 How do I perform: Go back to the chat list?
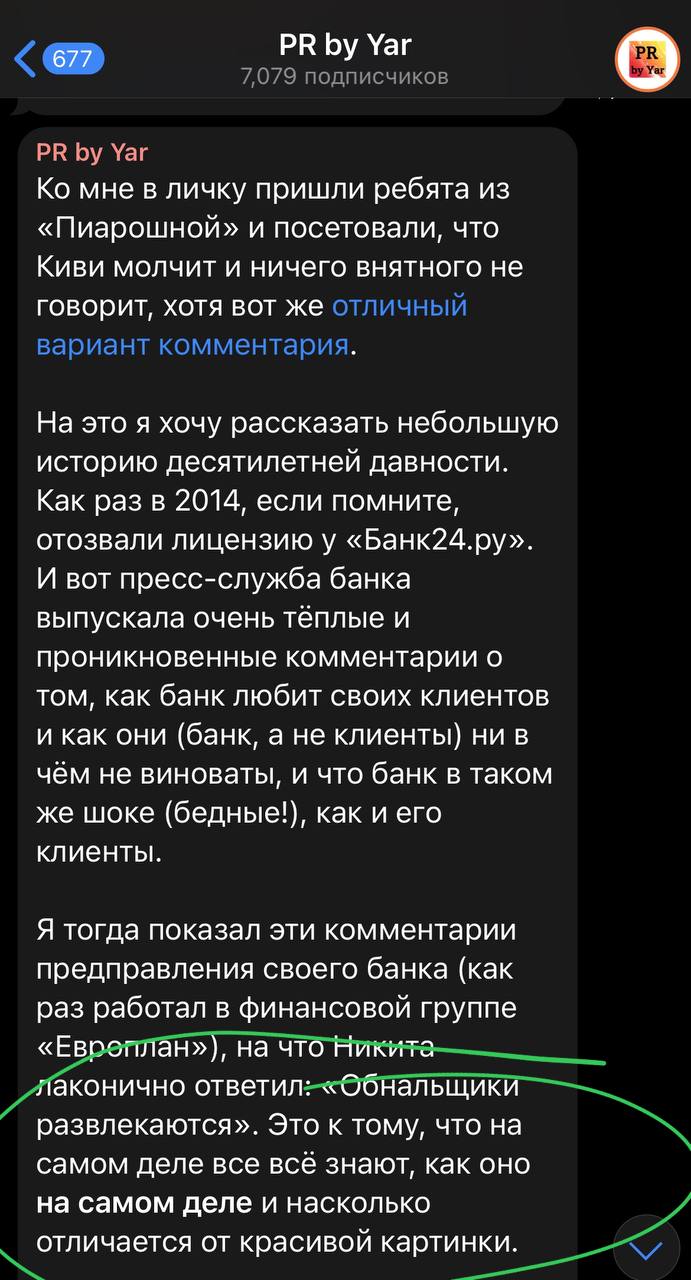tap(58, 59)
